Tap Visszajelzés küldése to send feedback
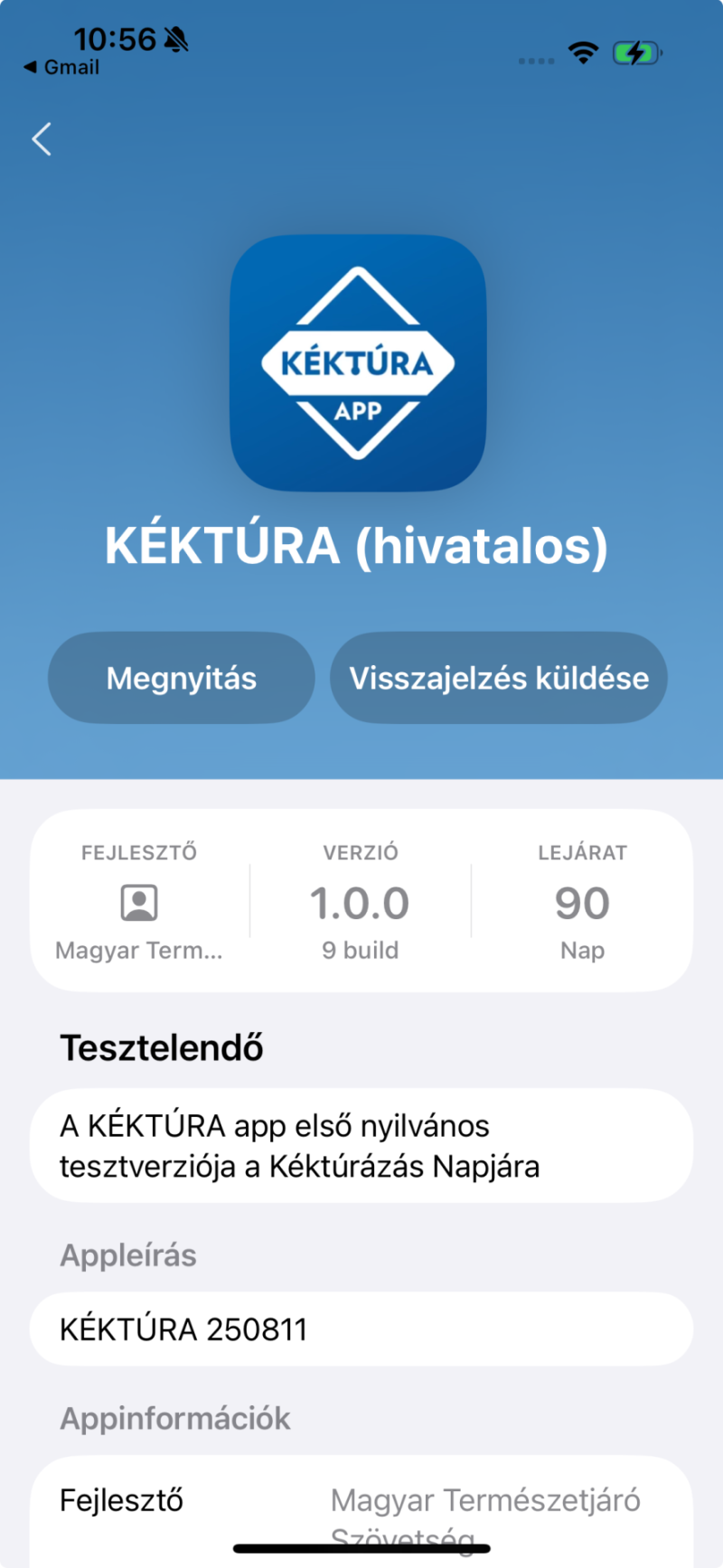Image resolution: width=723 pixels, height=1568 pixels. [499, 678]
